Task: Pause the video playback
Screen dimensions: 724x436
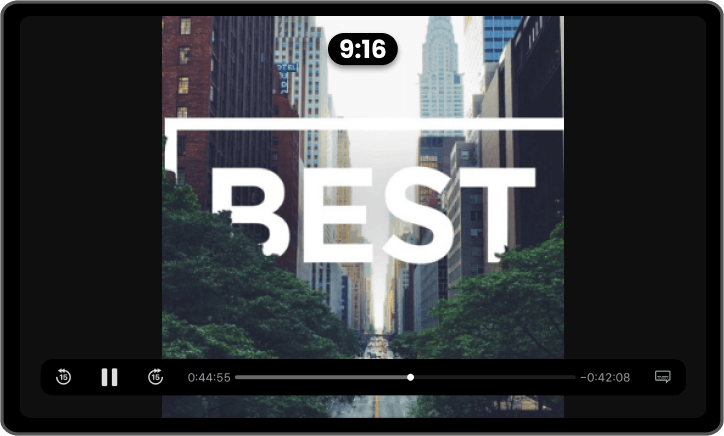Action: 110,377
